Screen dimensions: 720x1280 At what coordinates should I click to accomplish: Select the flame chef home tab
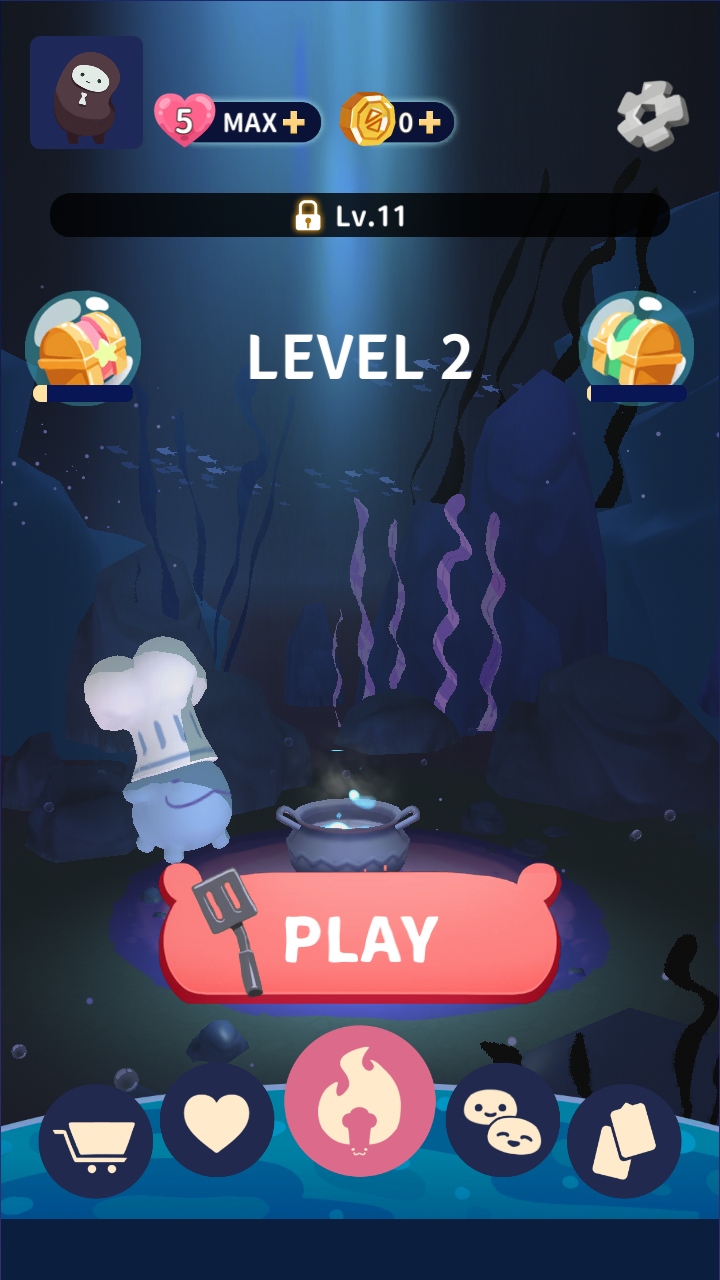[x=360, y=1101]
